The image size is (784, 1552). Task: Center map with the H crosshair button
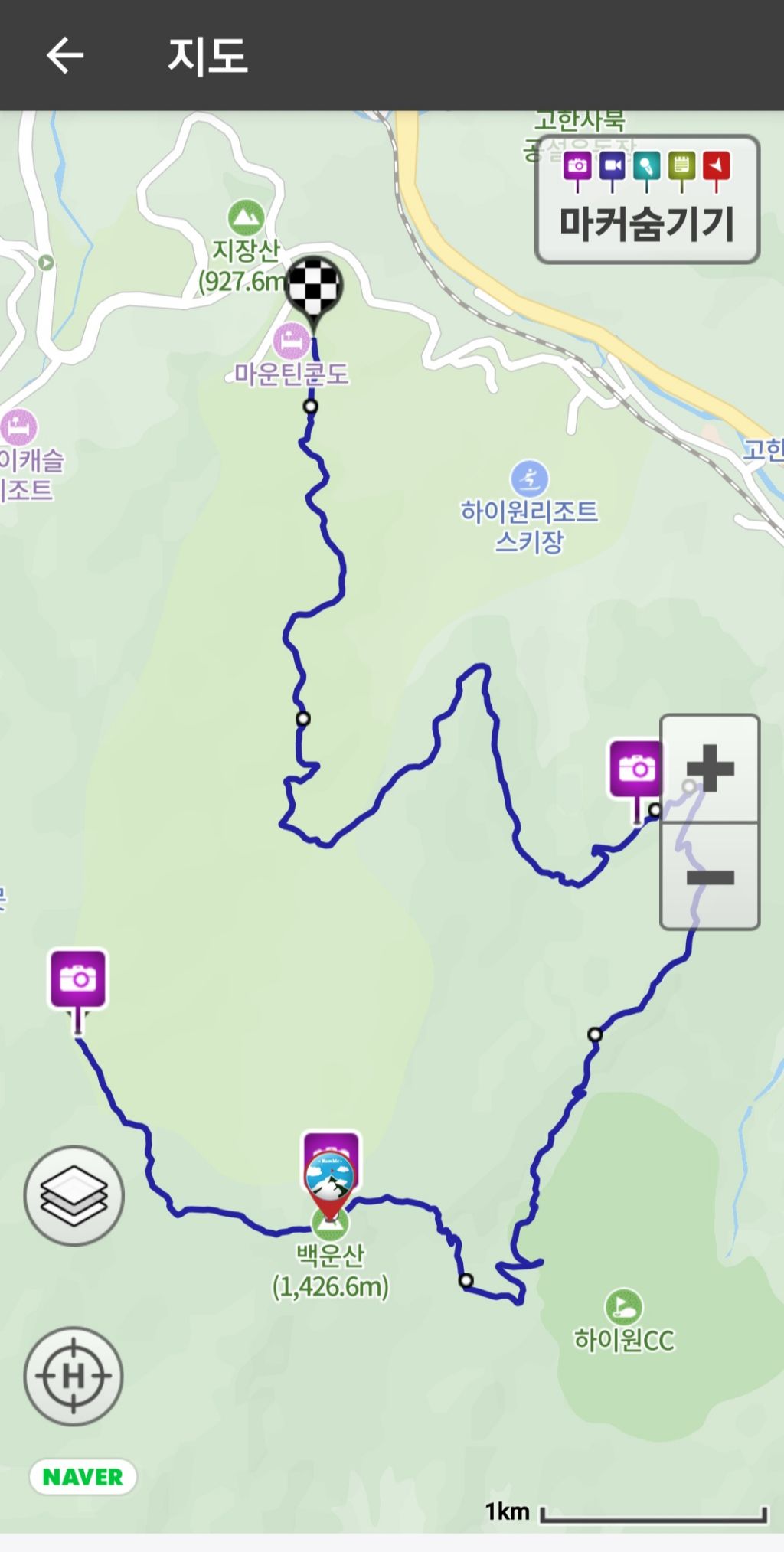pyautogui.click(x=73, y=1376)
